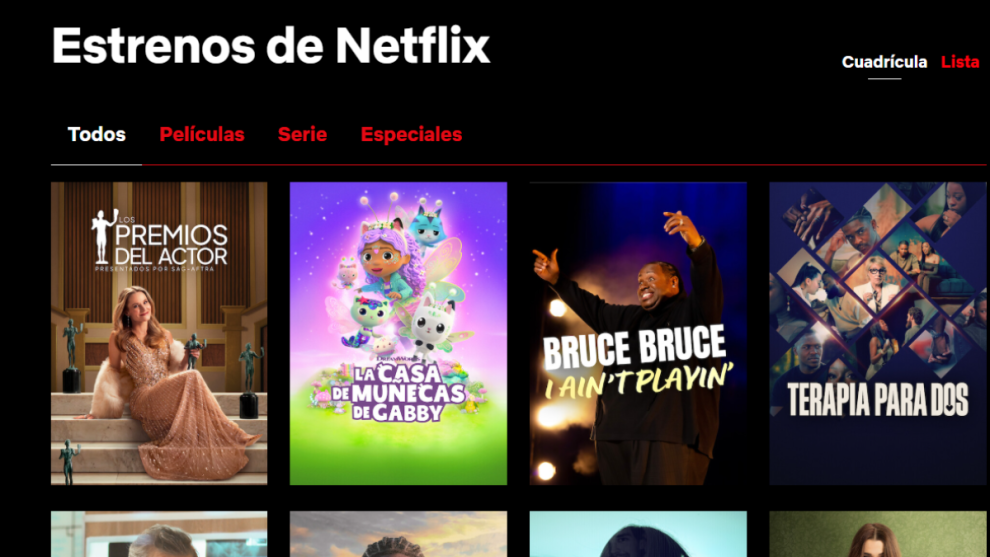Show only Serie titles
990x557 pixels.
click(x=302, y=134)
